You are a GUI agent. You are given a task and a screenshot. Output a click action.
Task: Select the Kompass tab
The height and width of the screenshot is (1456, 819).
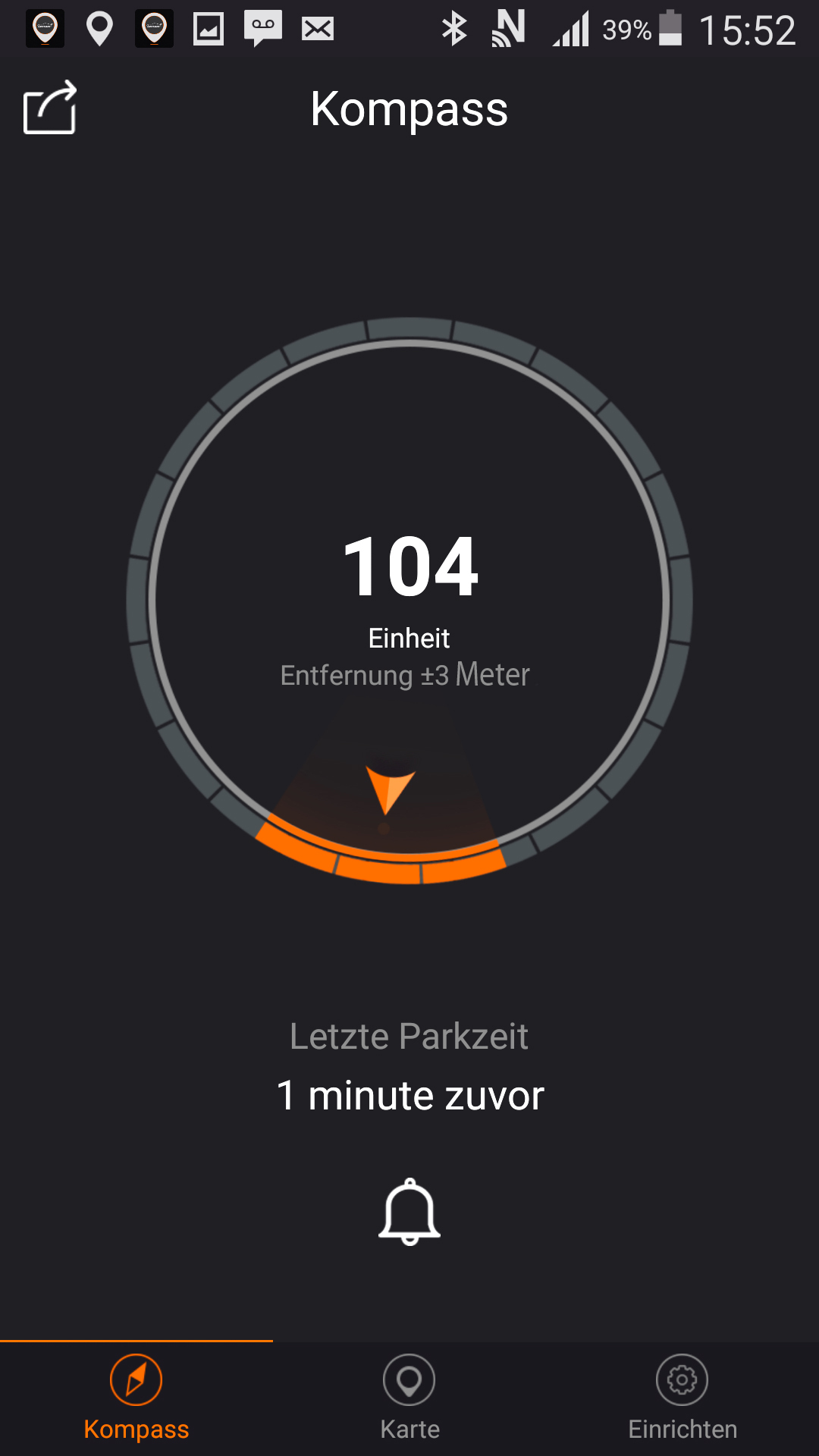click(136, 1398)
